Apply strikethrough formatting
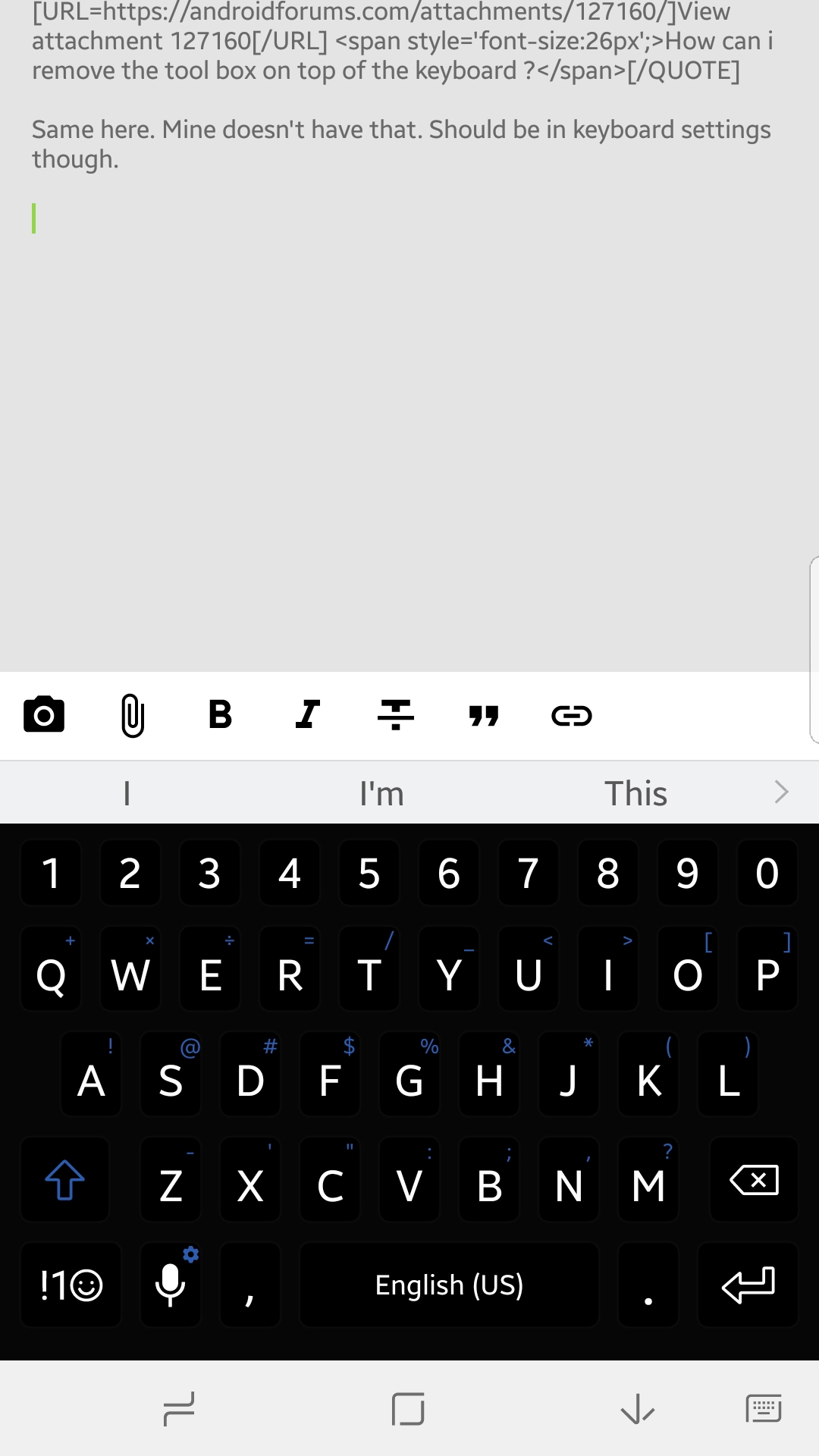Image resolution: width=819 pixels, height=1456 pixels. (396, 714)
